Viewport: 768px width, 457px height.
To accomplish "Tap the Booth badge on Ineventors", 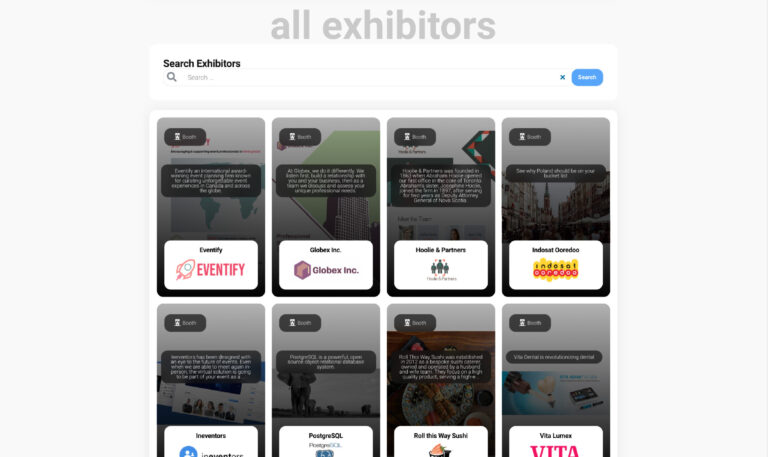I will [185, 322].
